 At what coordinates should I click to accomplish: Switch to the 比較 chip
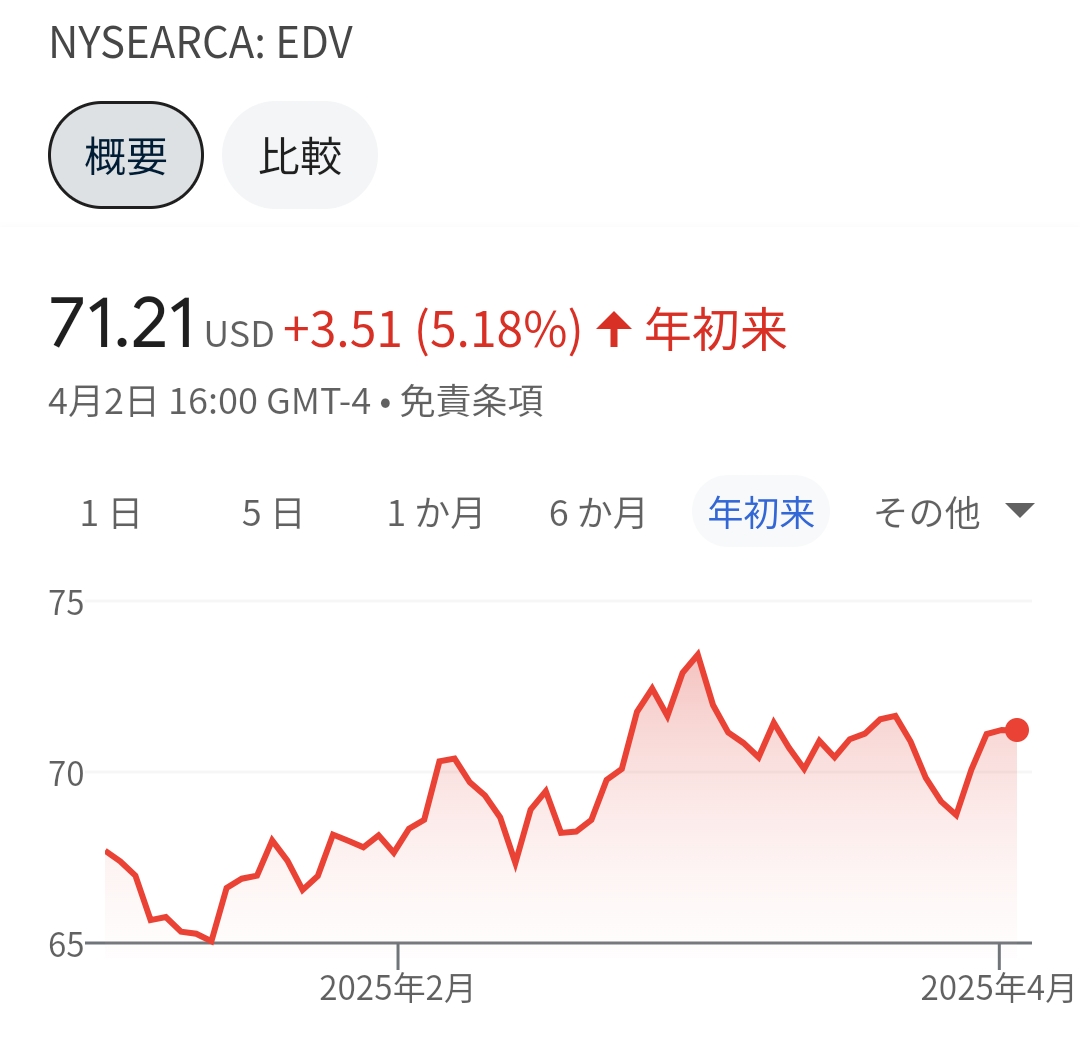pos(300,156)
